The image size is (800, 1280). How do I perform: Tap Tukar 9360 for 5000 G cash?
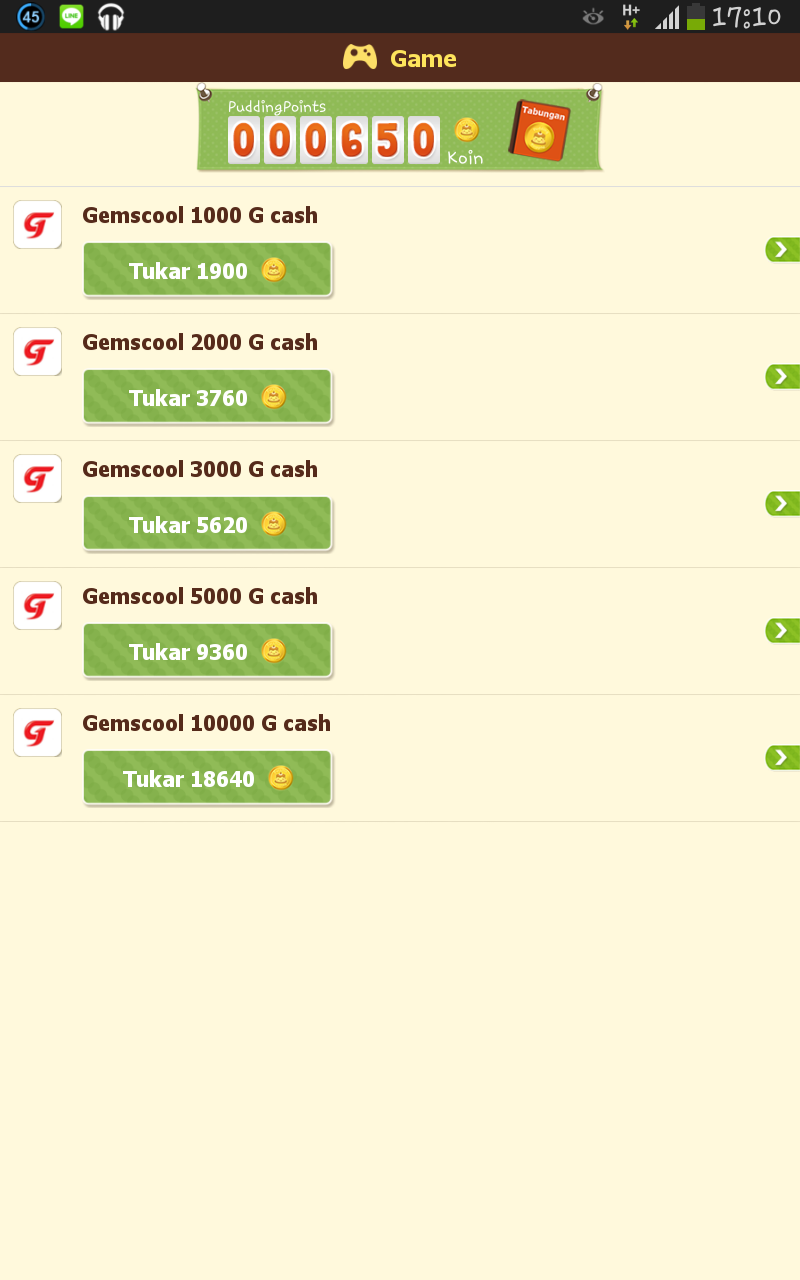point(207,651)
